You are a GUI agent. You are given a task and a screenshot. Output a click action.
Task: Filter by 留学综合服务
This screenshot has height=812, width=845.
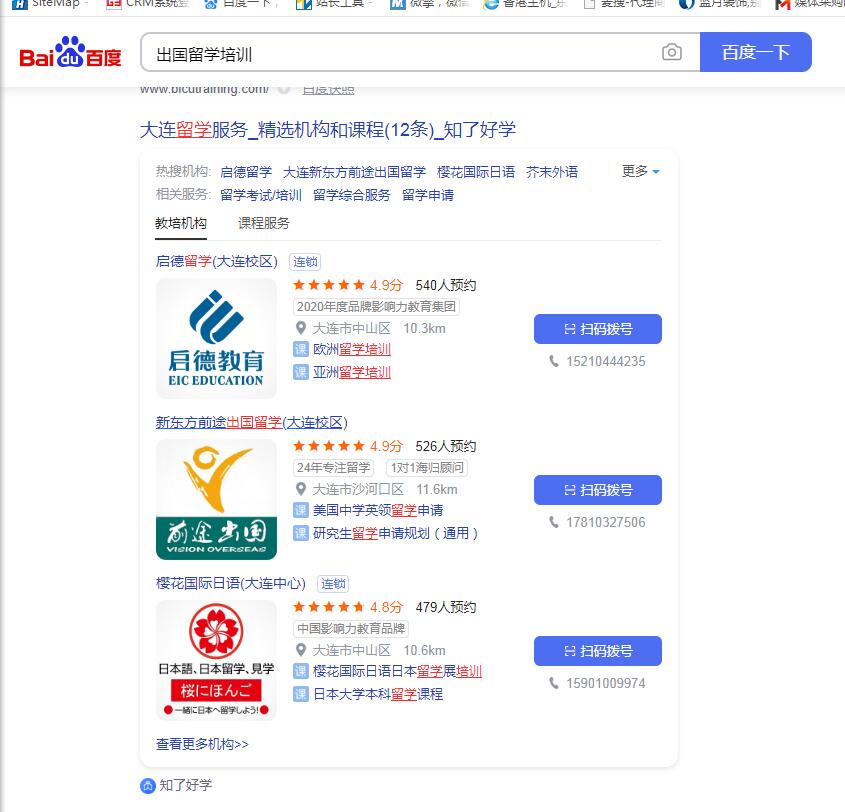click(351, 195)
